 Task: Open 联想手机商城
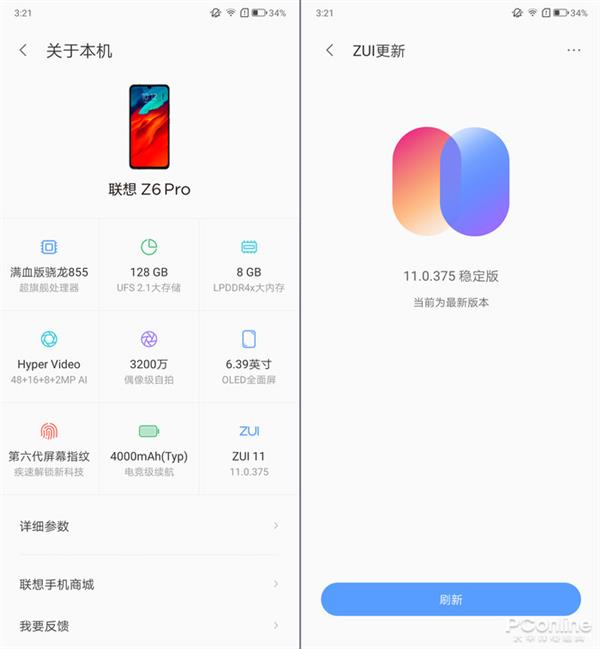pos(150,584)
